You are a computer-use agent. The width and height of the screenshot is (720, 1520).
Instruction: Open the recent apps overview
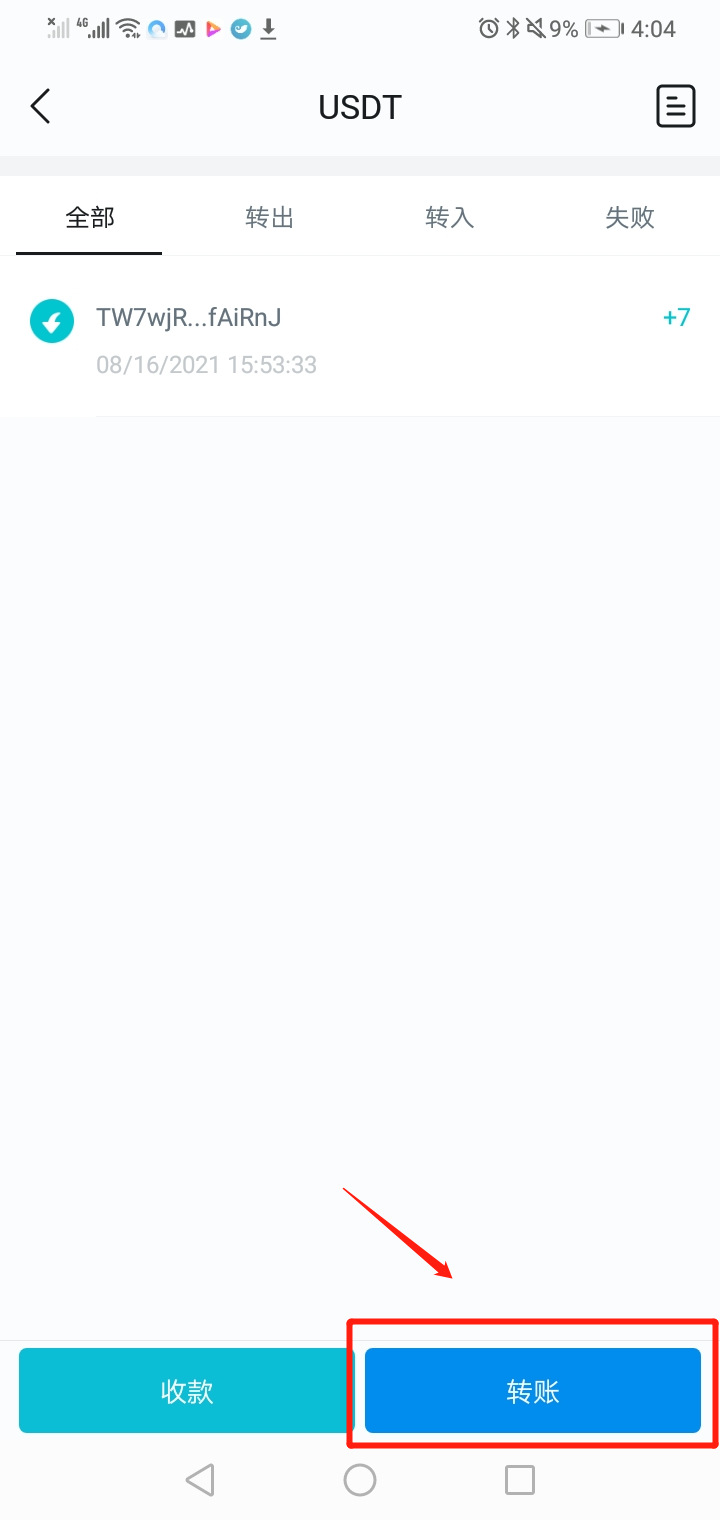pos(520,1479)
